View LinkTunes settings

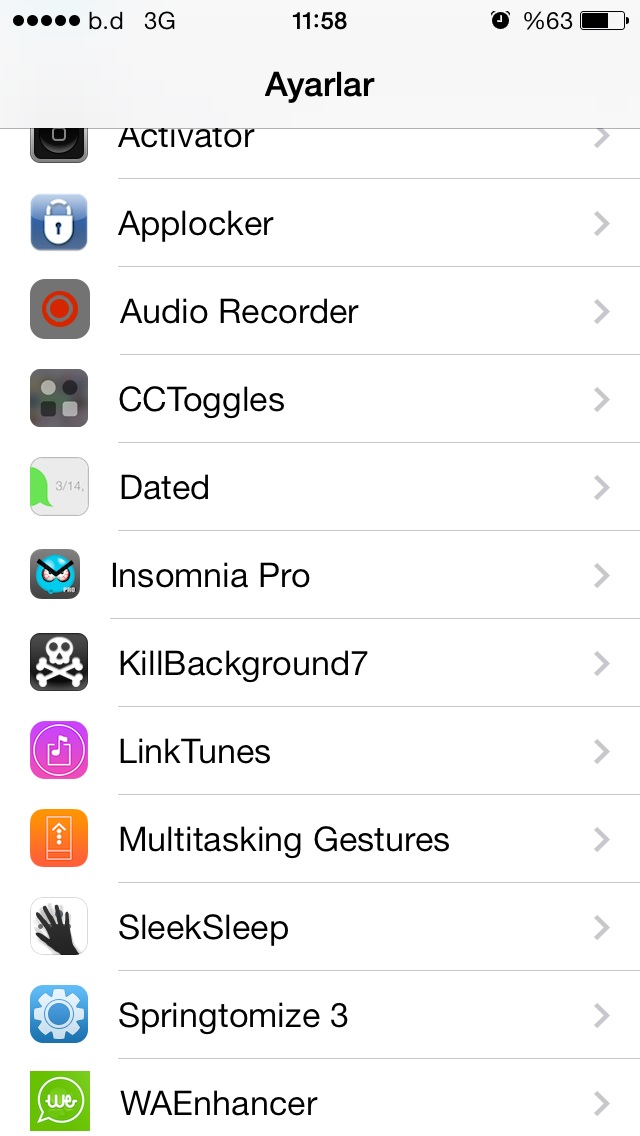(320, 751)
